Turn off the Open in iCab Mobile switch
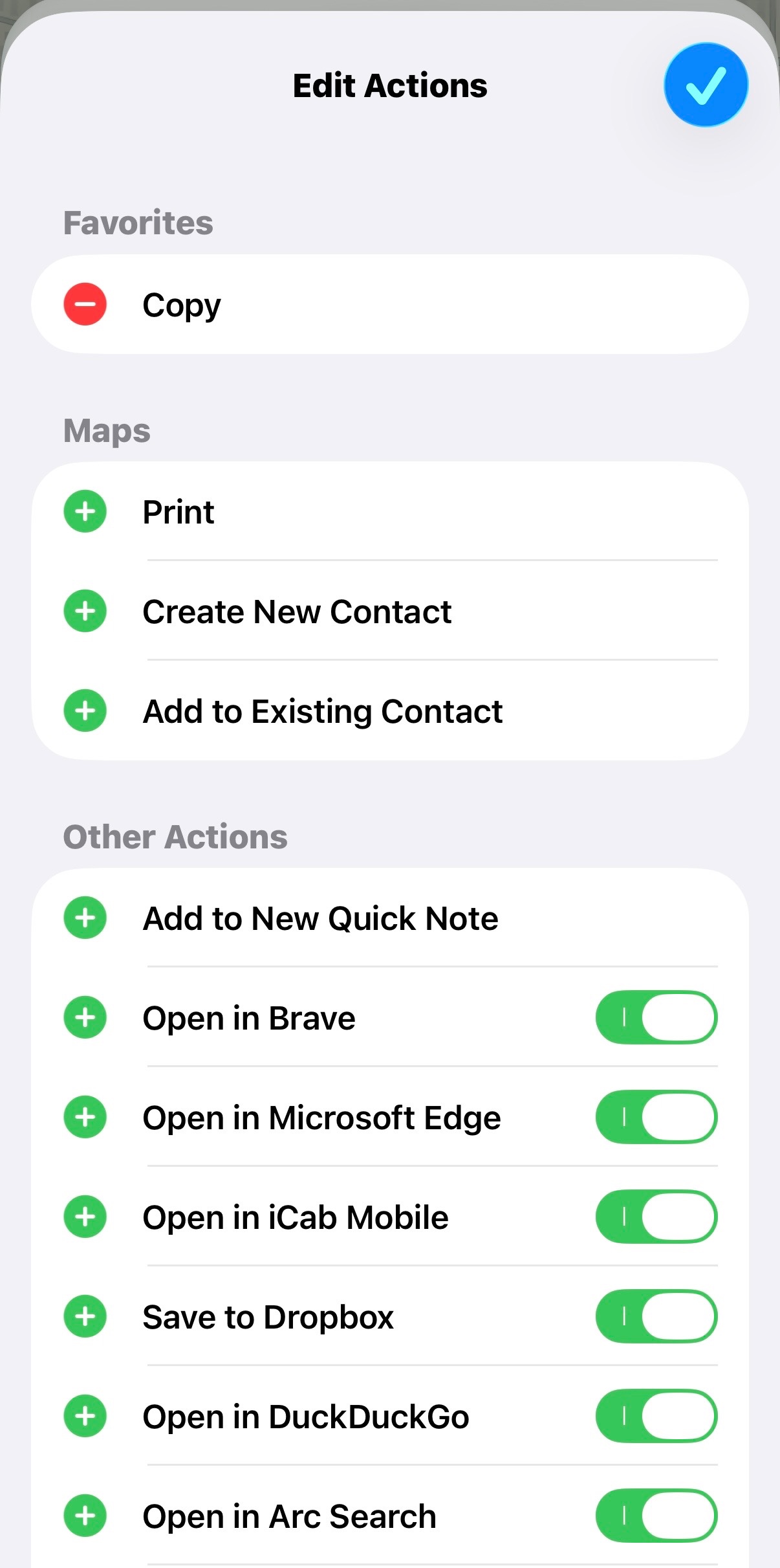Image resolution: width=780 pixels, height=1568 pixels. pos(656,1217)
